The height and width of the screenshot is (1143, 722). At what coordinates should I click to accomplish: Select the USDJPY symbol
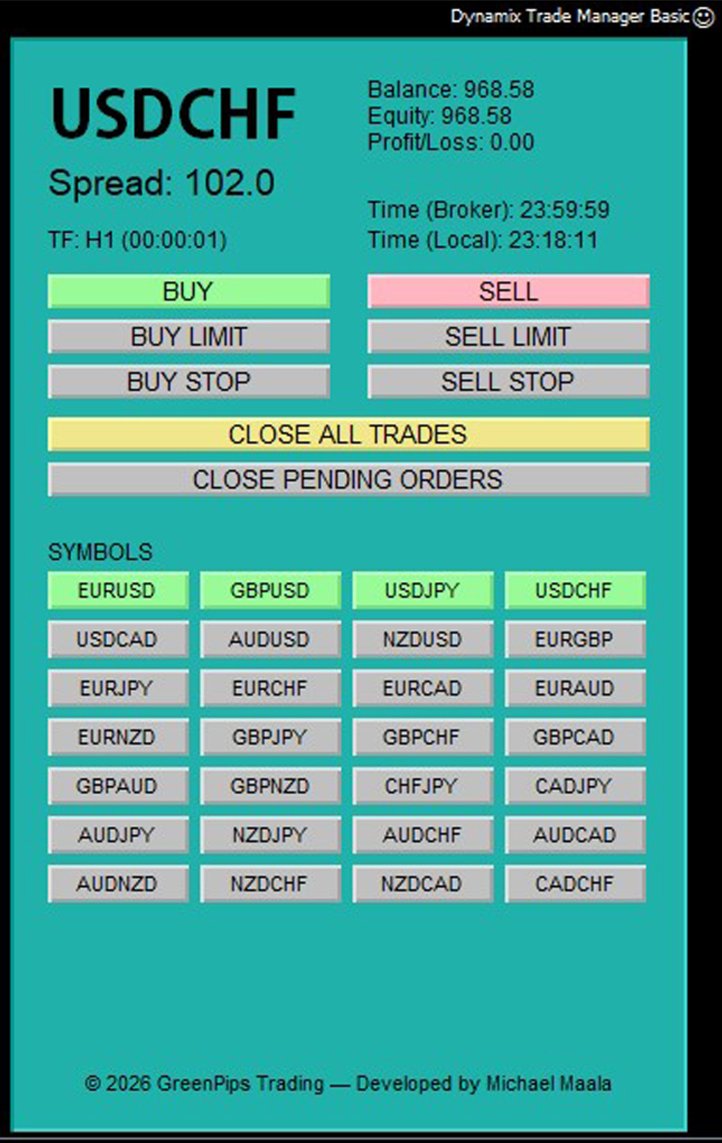(x=422, y=590)
